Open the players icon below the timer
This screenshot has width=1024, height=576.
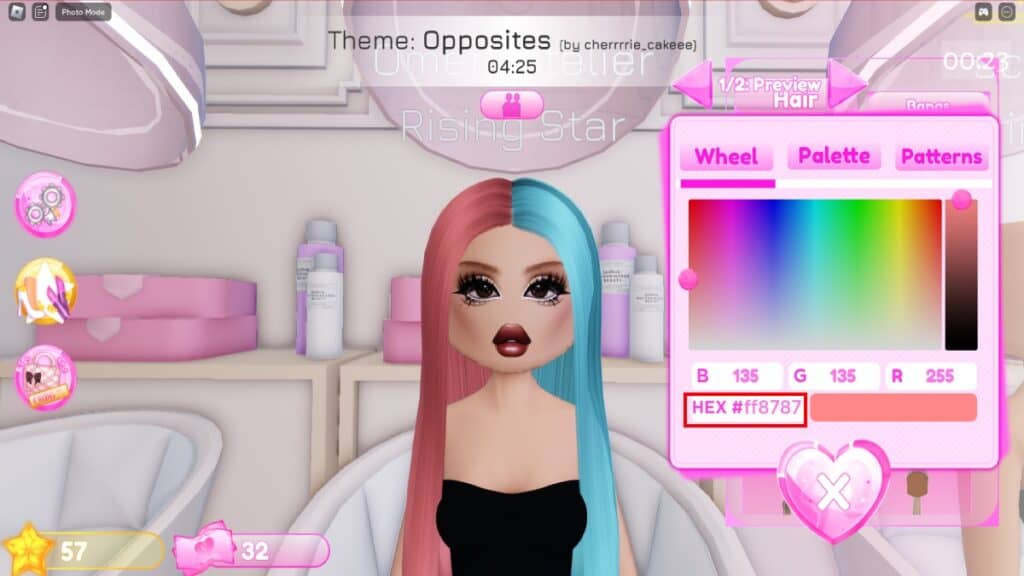[x=512, y=104]
